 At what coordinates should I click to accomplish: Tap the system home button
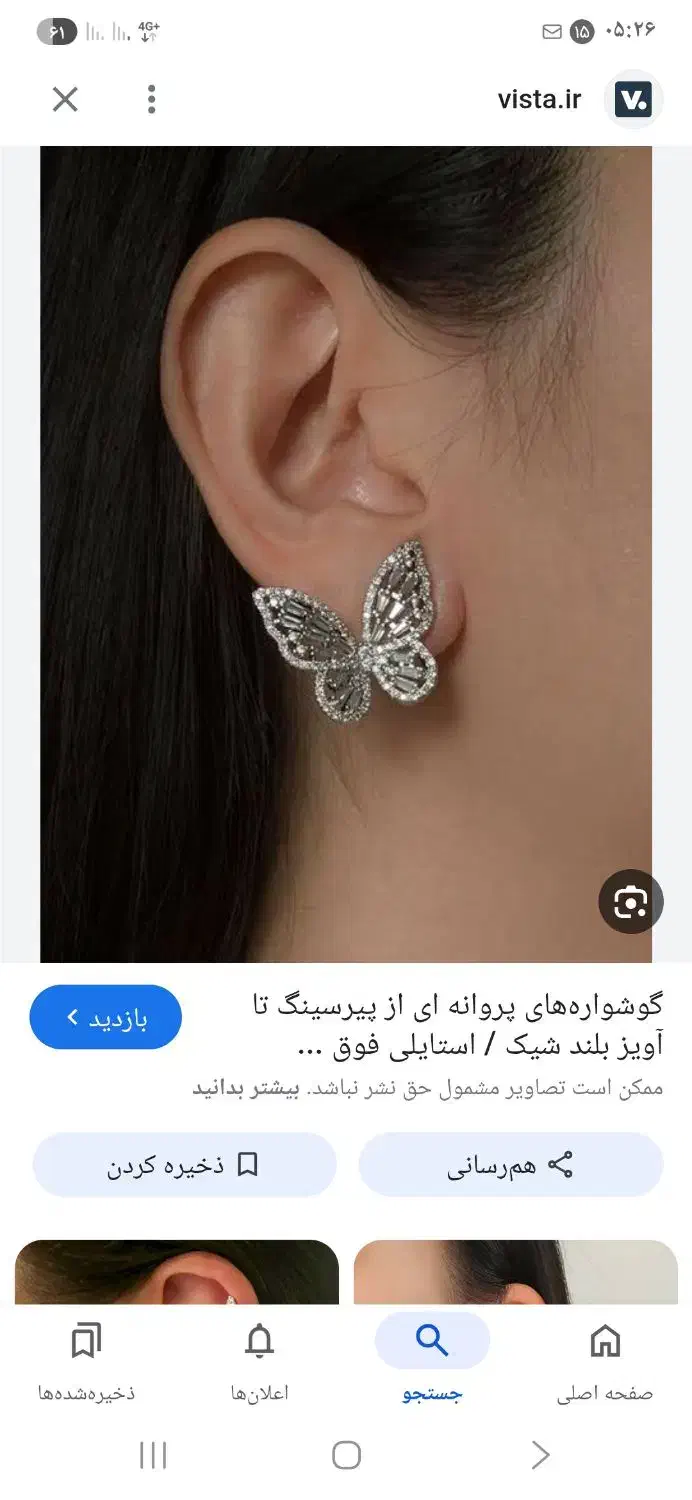point(346,1455)
